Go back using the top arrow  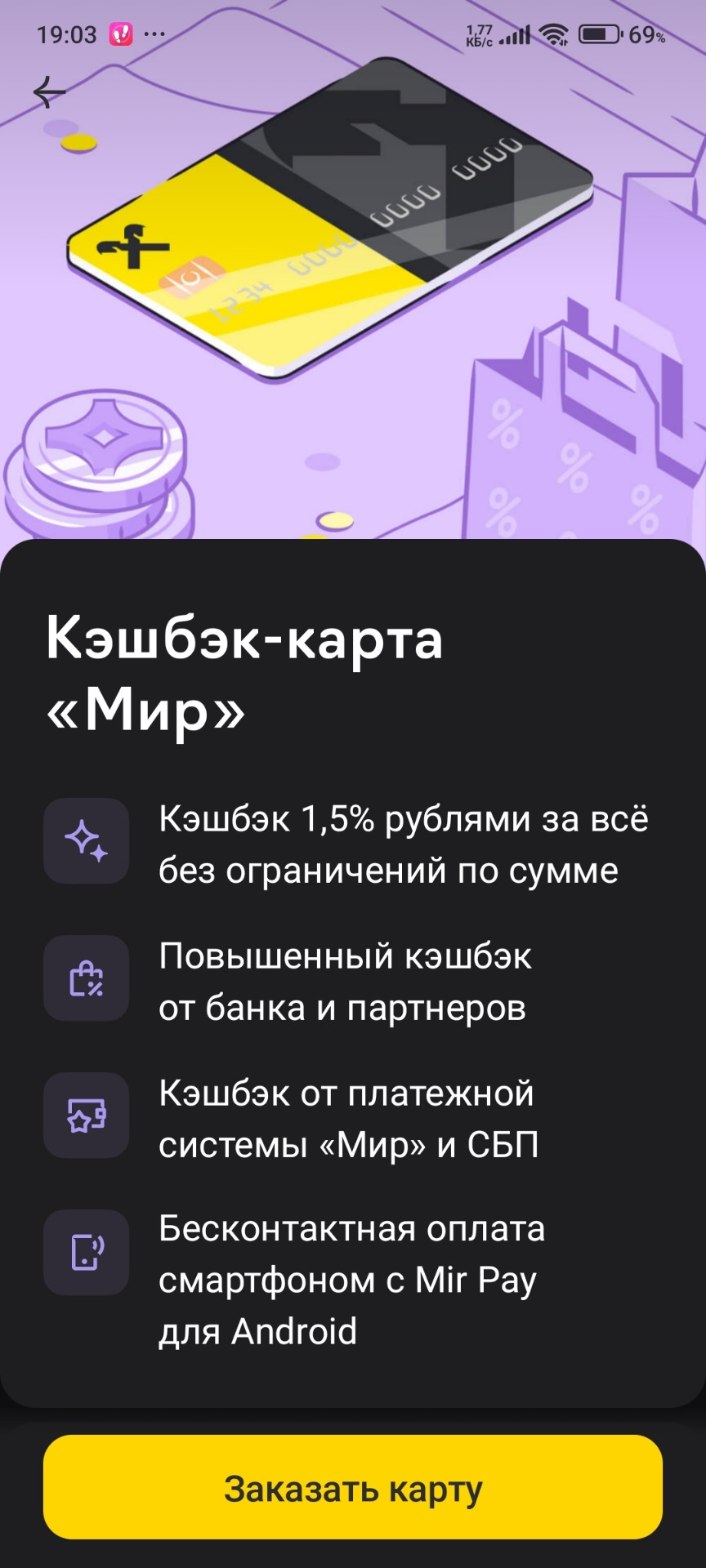(49, 92)
